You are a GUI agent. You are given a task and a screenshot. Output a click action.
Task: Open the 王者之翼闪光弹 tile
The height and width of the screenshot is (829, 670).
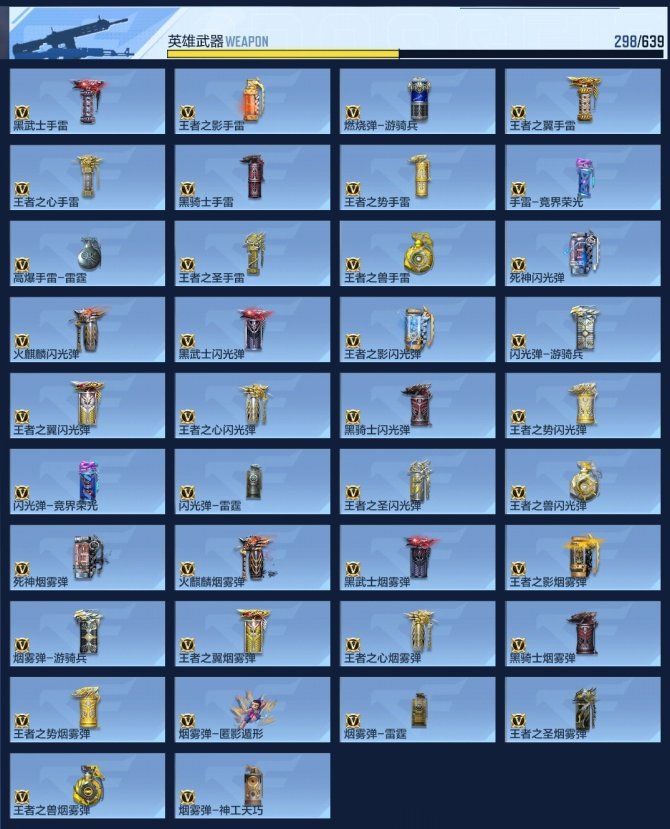[87, 405]
